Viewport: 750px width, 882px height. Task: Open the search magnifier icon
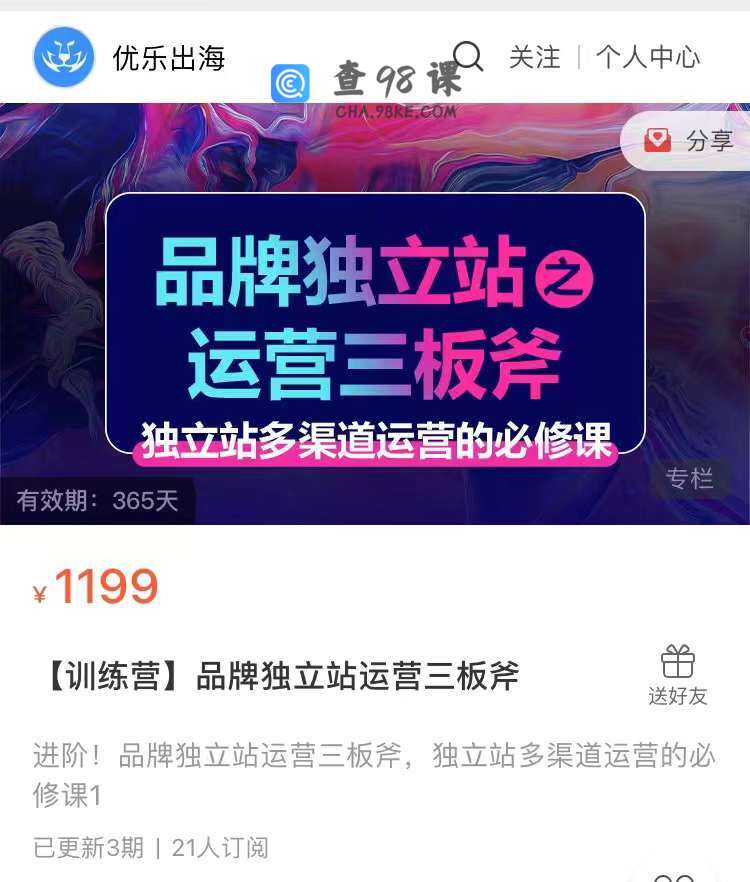tap(467, 56)
